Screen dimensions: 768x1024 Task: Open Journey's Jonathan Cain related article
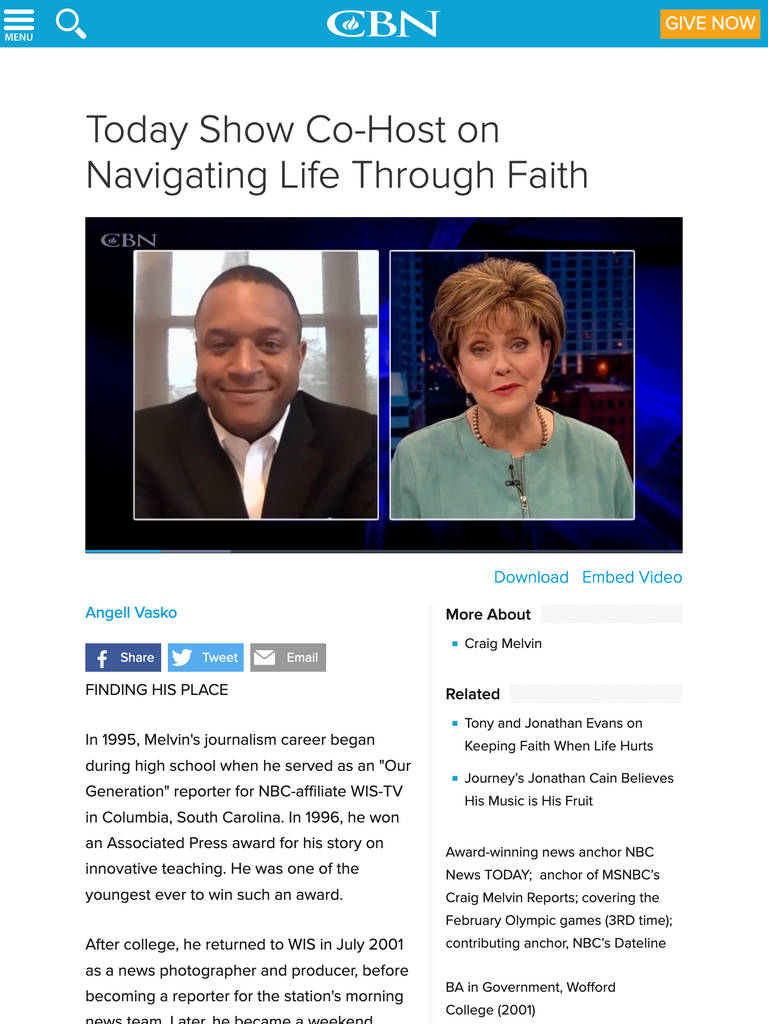pos(568,789)
